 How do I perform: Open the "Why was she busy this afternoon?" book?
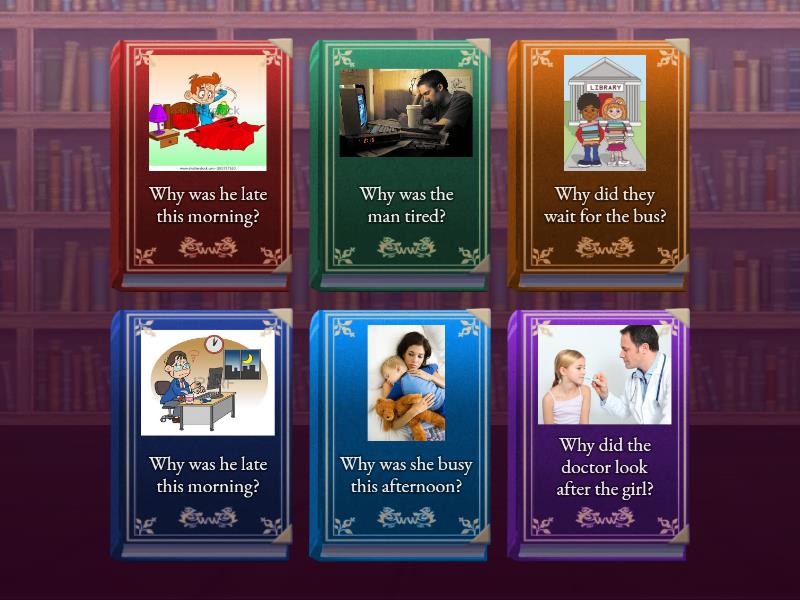[x=405, y=435]
